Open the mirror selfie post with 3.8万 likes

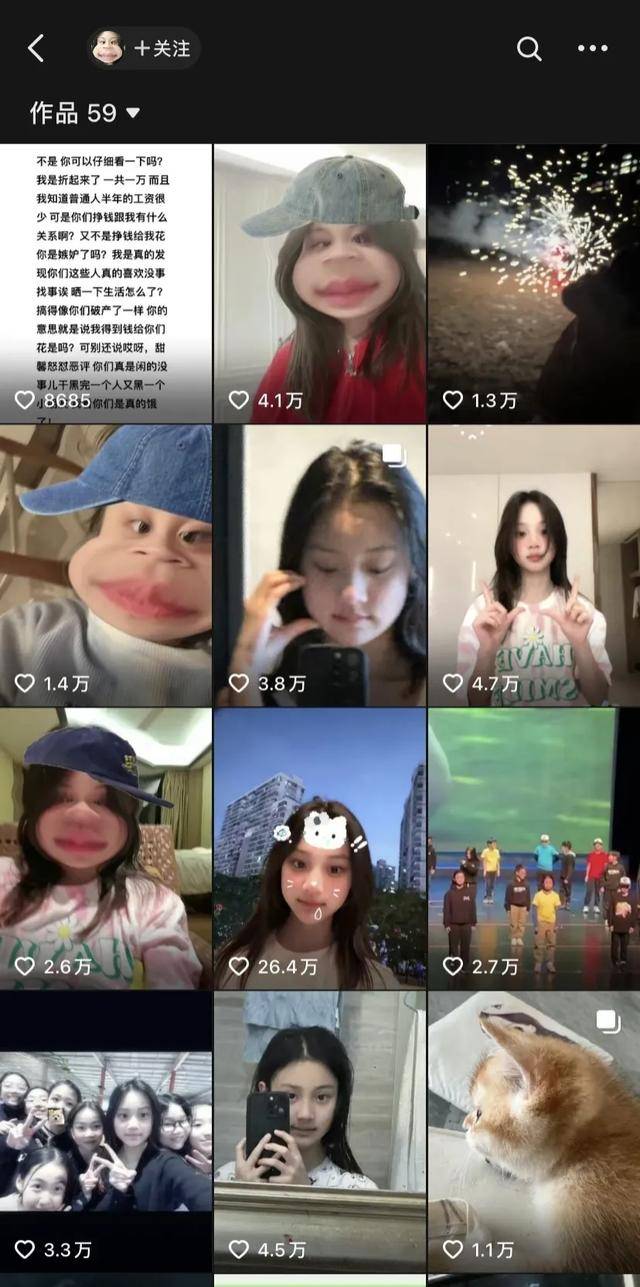(x=320, y=565)
